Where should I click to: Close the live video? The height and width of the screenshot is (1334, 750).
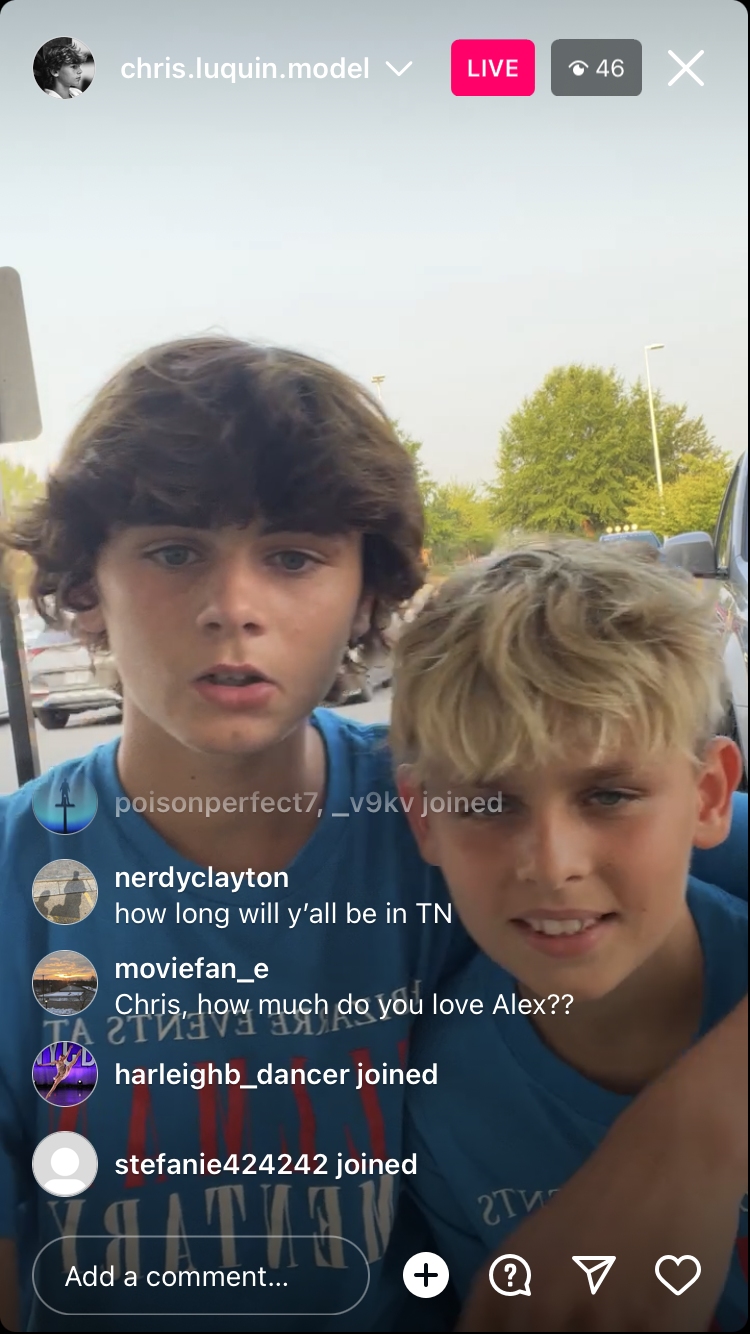(686, 68)
